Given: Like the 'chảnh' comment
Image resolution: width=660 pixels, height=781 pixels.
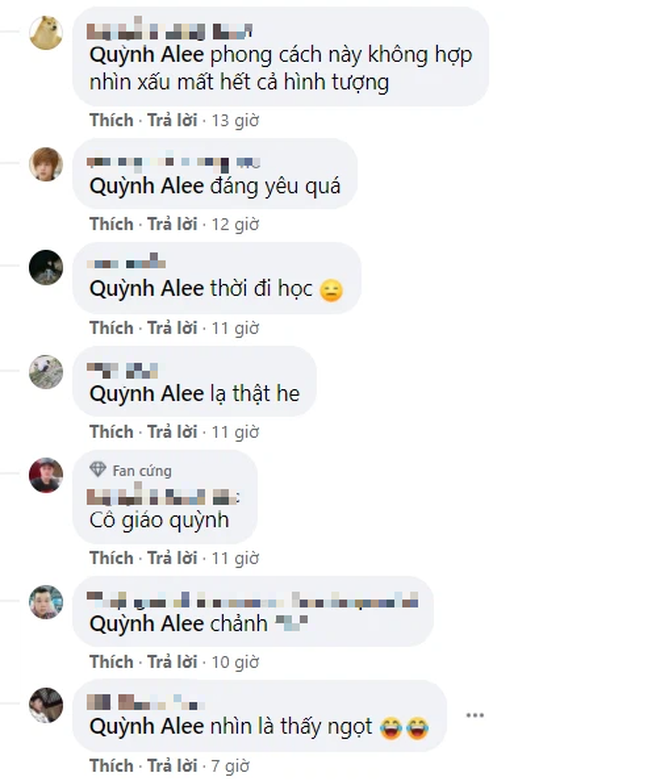Looking at the screenshot, I should click(x=110, y=662).
